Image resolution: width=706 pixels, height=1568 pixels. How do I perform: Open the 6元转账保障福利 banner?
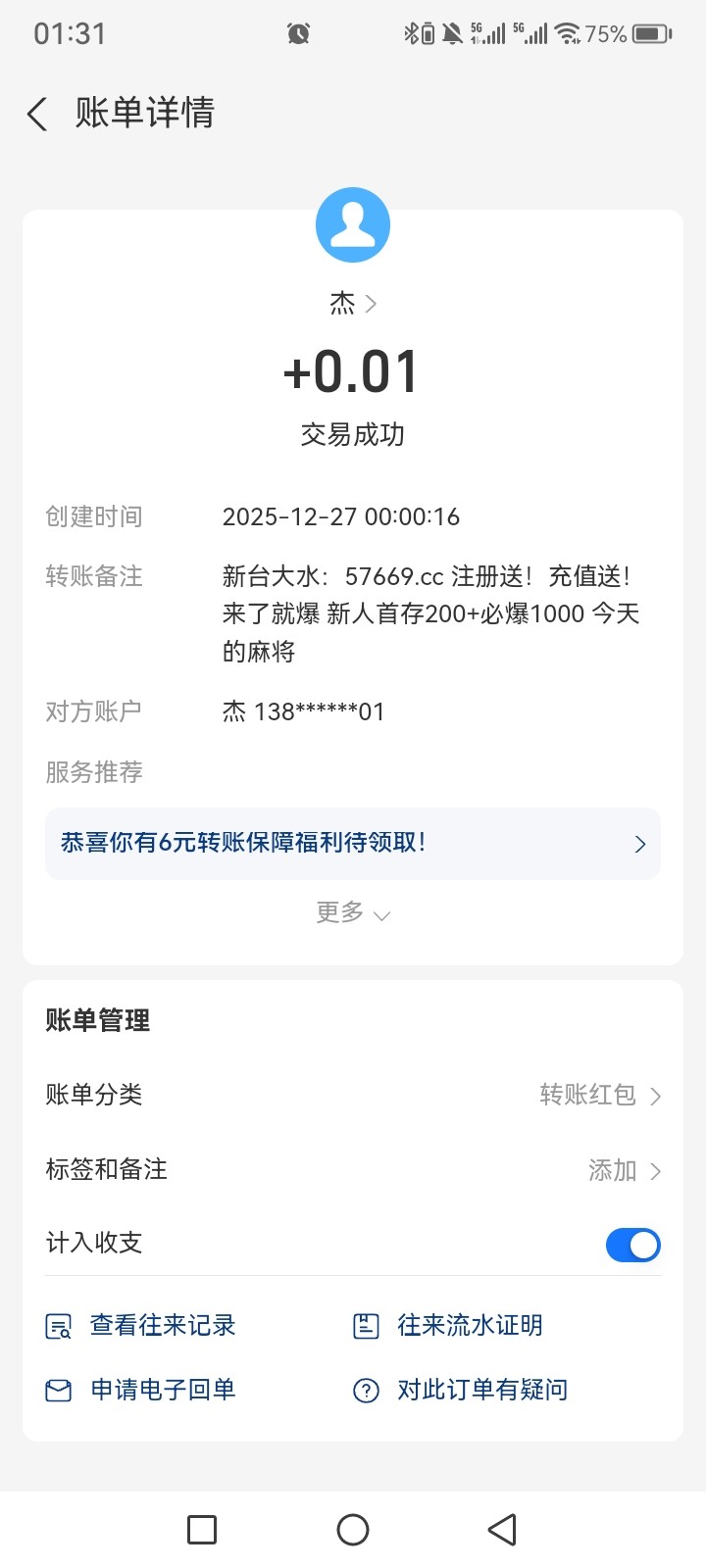click(353, 844)
